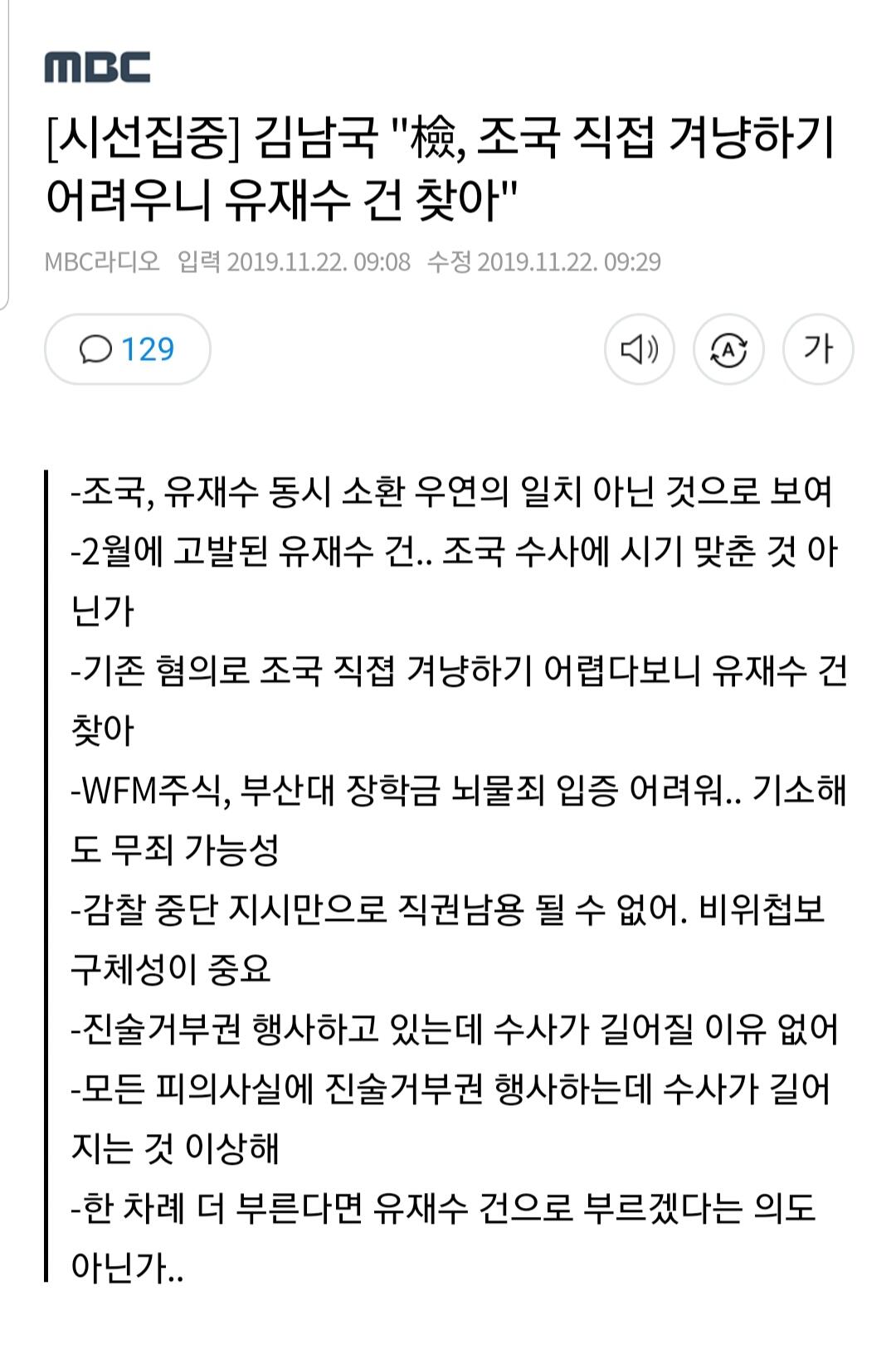Tap the auto-summary icon

pyautogui.click(x=728, y=349)
